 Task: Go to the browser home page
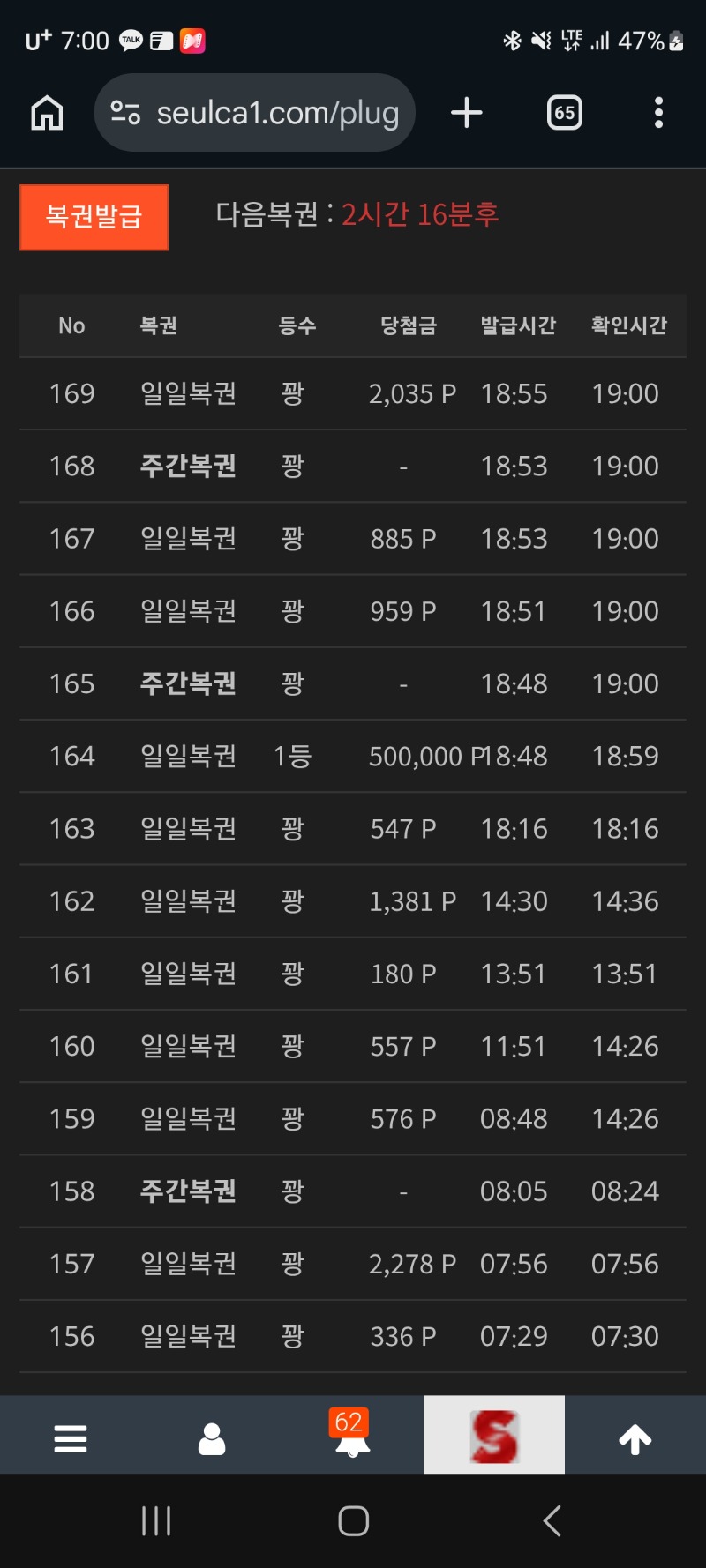47,113
